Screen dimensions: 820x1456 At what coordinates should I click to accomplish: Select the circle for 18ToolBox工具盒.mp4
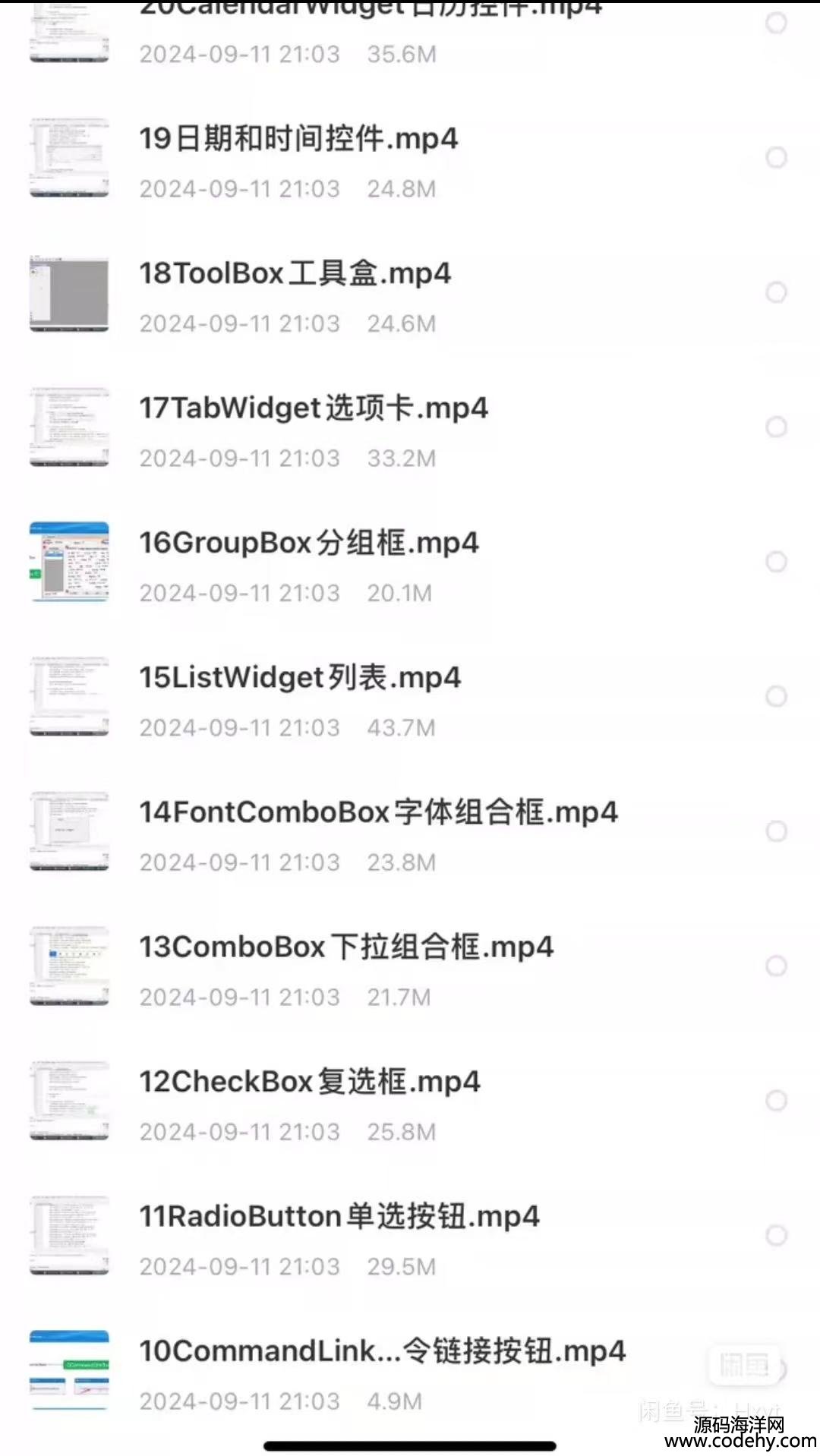(x=776, y=292)
